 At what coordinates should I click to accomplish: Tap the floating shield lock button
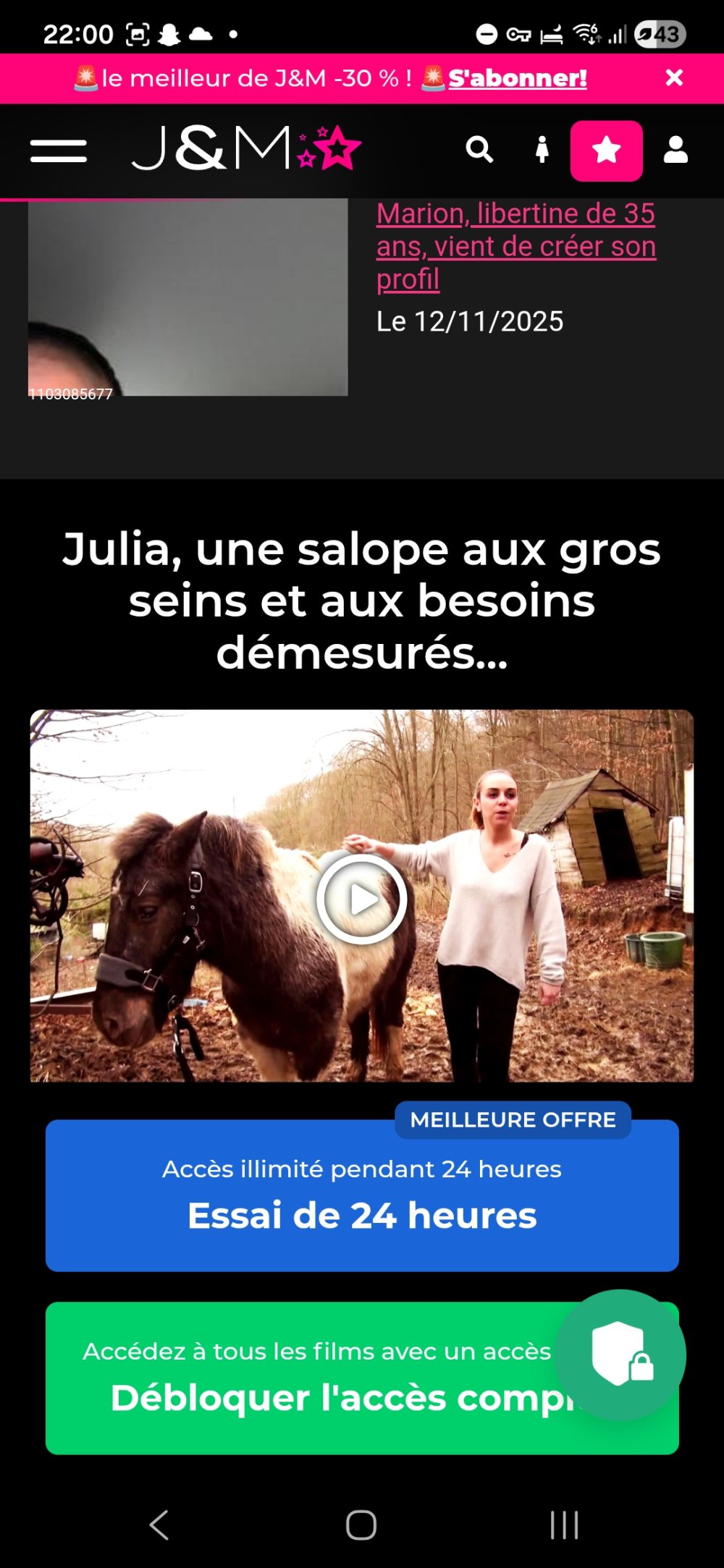click(x=620, y=1355)
